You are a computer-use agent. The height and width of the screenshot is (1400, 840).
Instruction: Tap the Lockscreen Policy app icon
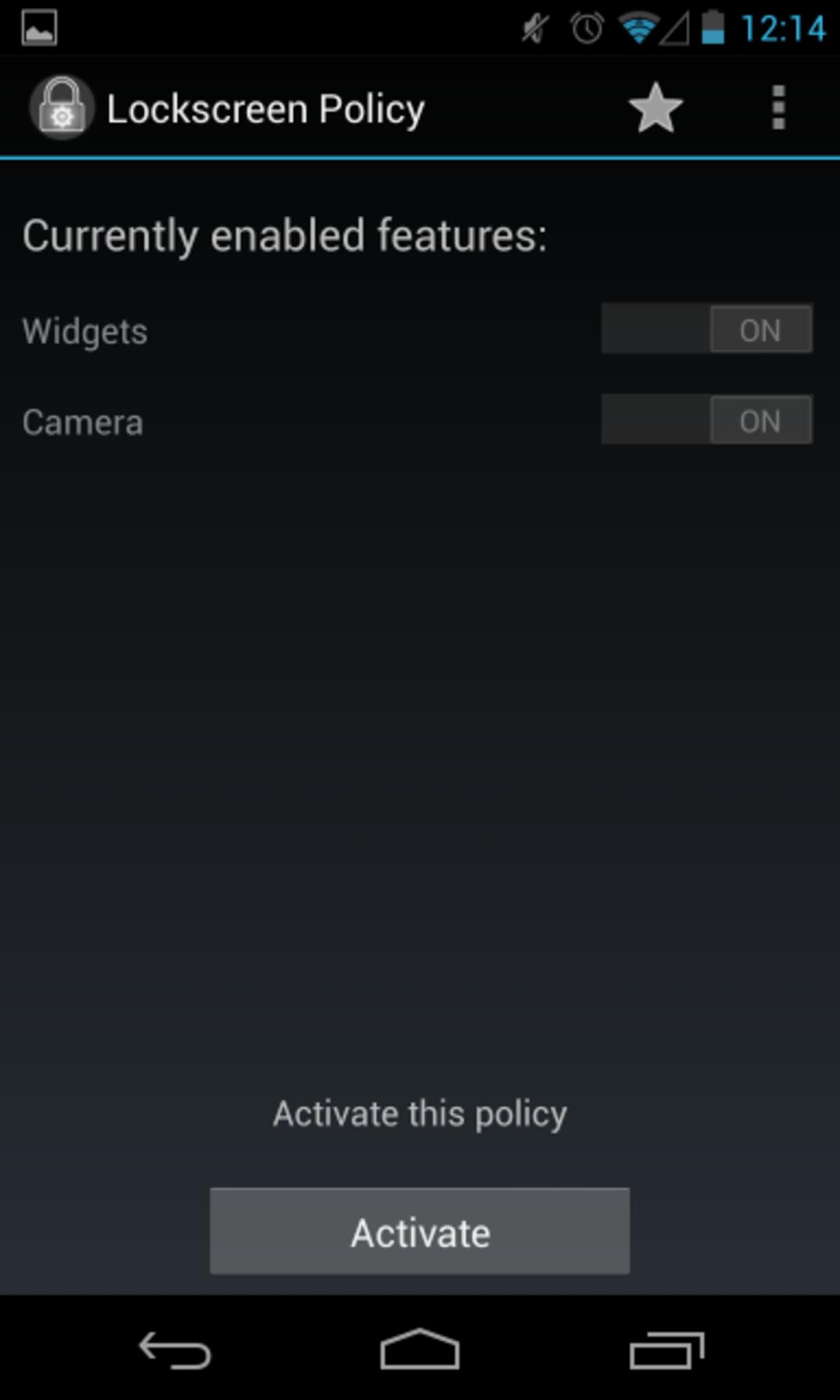coord(61,108)
